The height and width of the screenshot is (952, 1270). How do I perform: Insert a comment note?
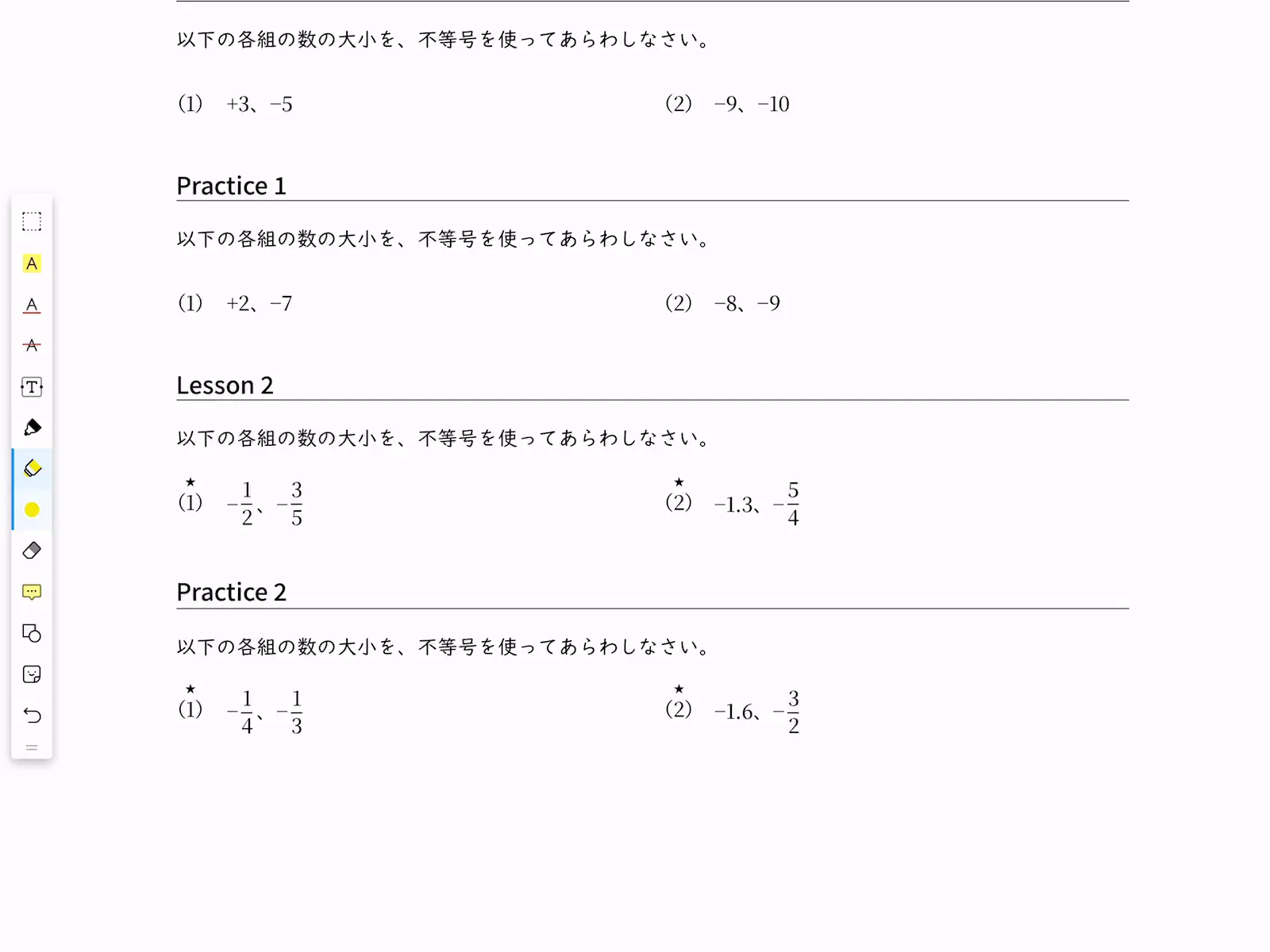click(x=32, y=592)
